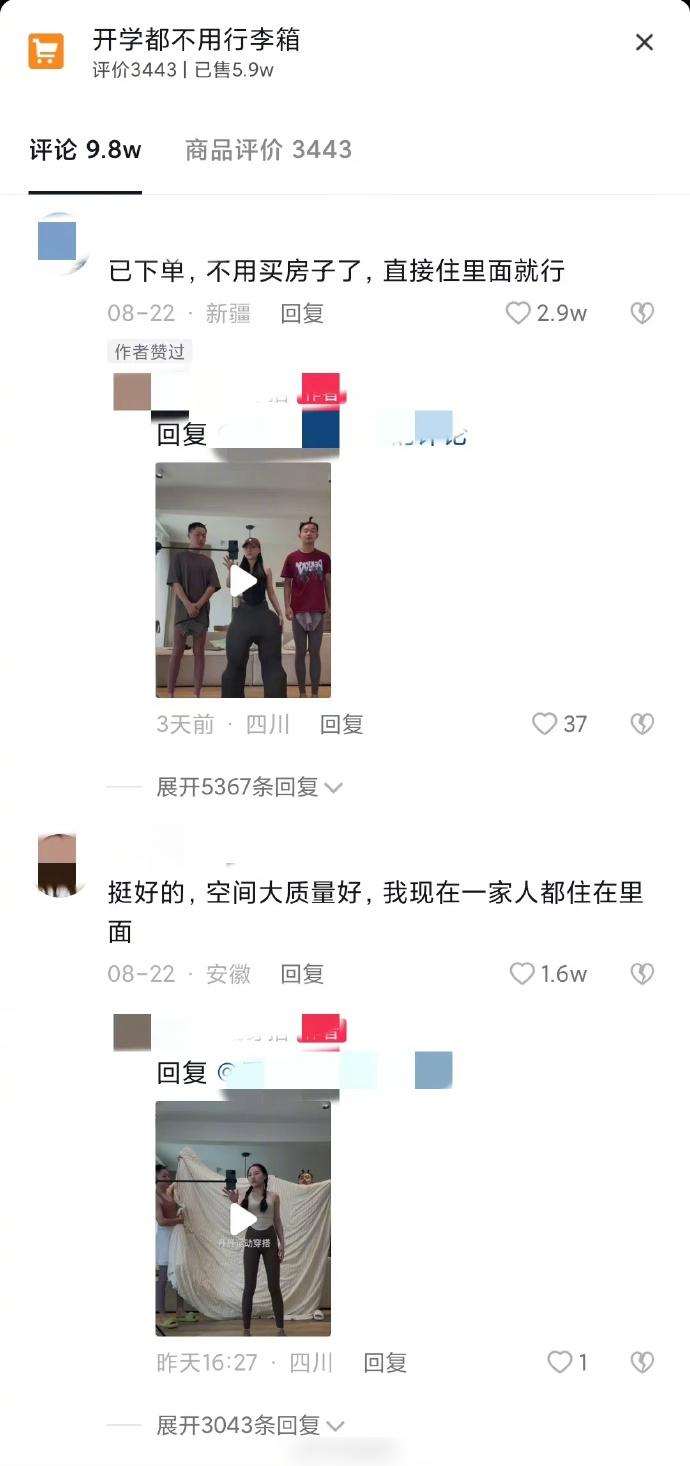
Task: Reply to the 08-22 安徽 comment
Action: tap(302, 974)
